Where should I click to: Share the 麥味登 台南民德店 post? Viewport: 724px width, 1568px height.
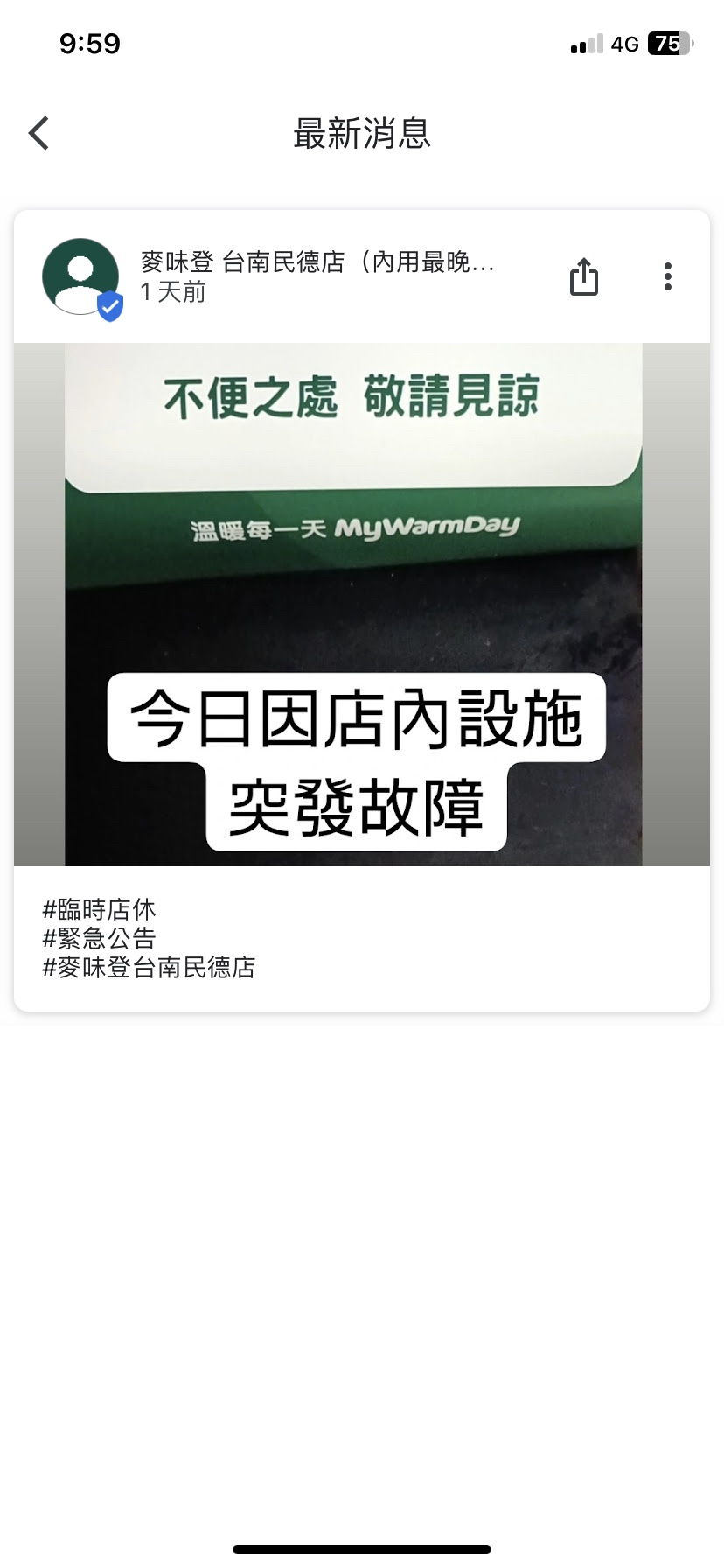click(583, 276)
